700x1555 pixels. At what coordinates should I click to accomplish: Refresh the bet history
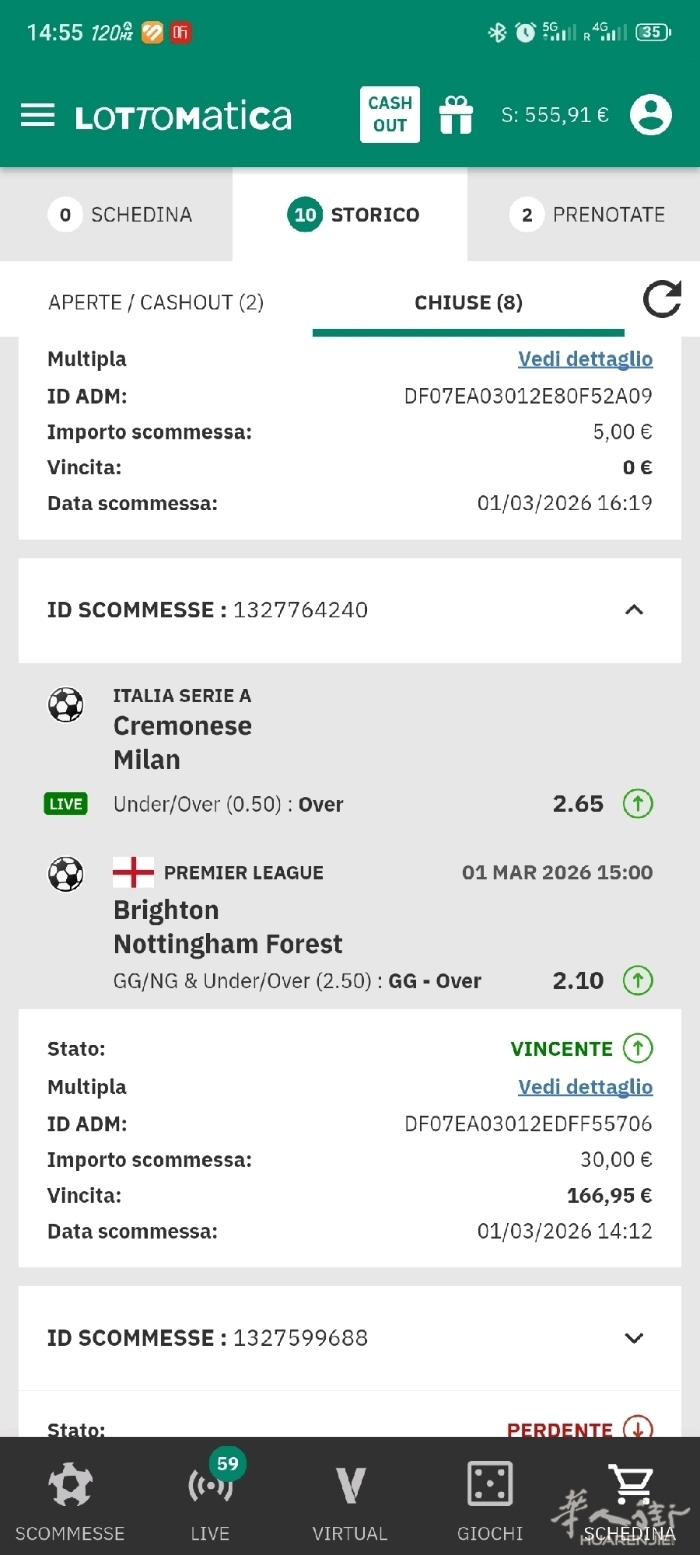coord(661,300)
